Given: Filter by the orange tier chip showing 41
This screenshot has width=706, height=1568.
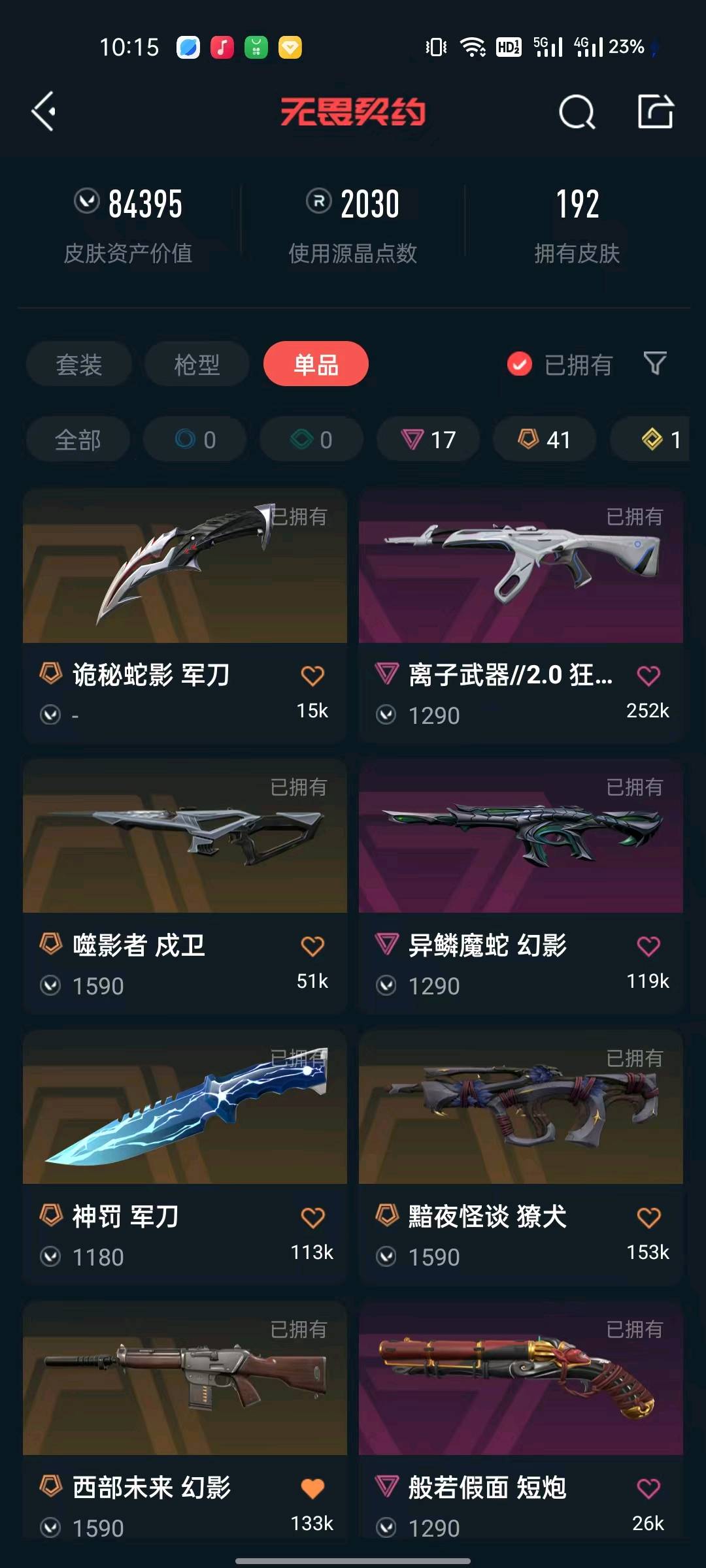Looking at the screenshot, I should [545, 439].
